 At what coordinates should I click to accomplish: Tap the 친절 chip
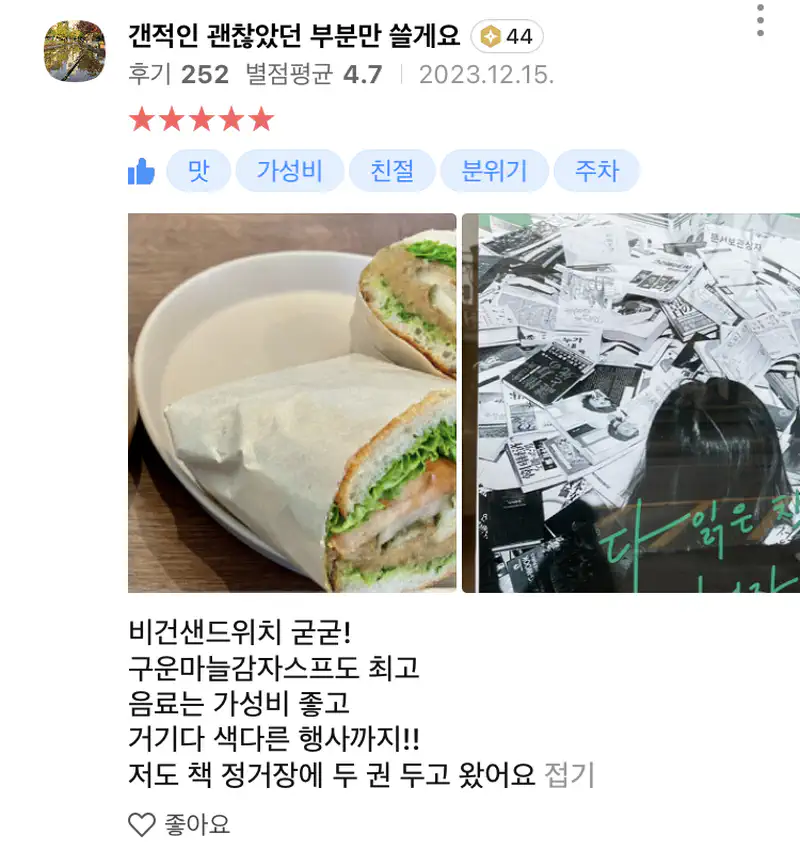pos(392,171)
